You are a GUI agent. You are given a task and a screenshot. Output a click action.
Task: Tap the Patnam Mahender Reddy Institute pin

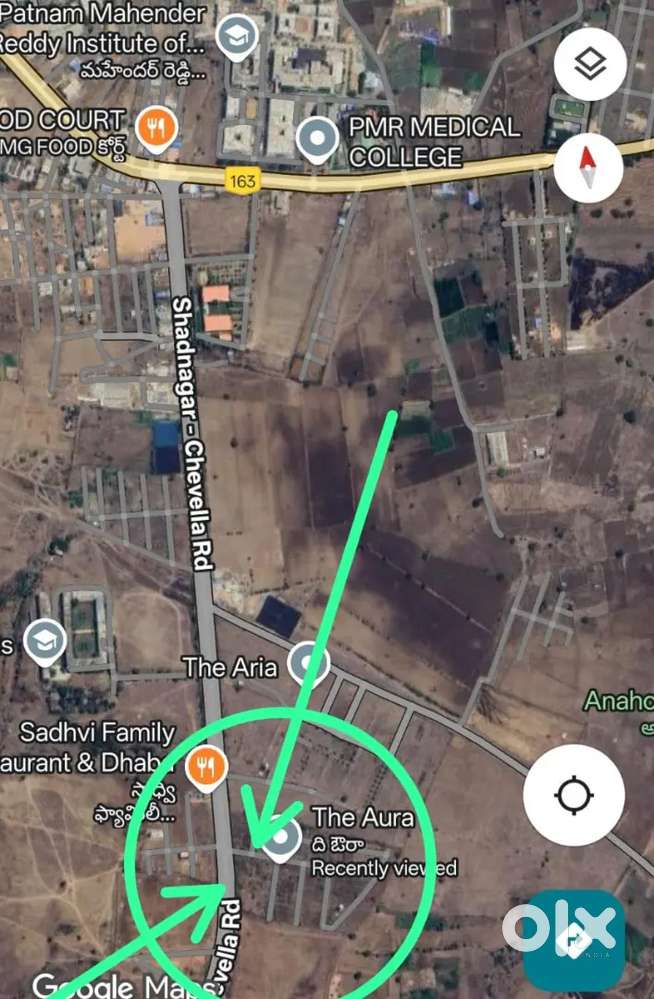(237, 38)
